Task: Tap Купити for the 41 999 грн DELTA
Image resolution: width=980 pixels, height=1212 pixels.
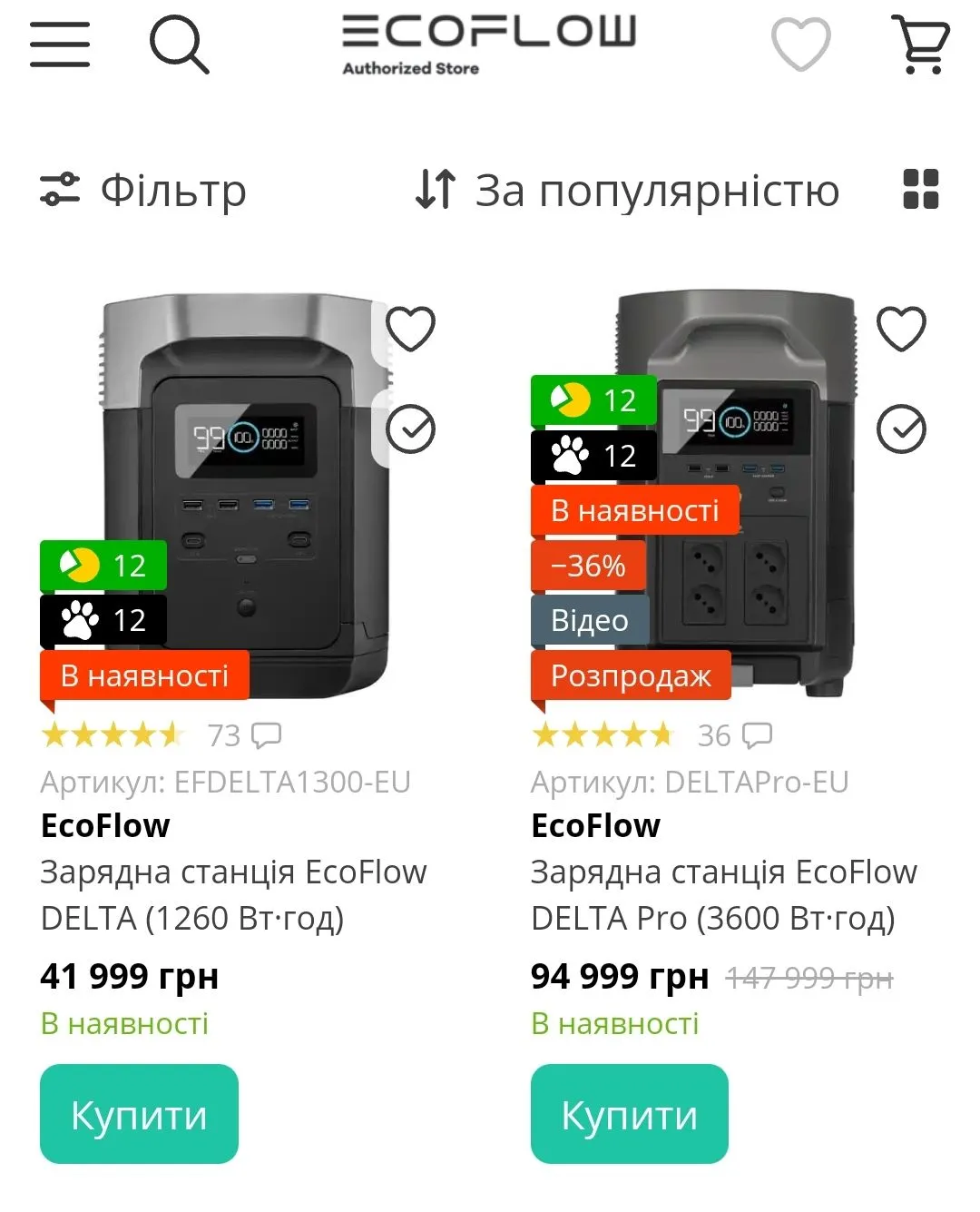Action: tap(139, 1114)
